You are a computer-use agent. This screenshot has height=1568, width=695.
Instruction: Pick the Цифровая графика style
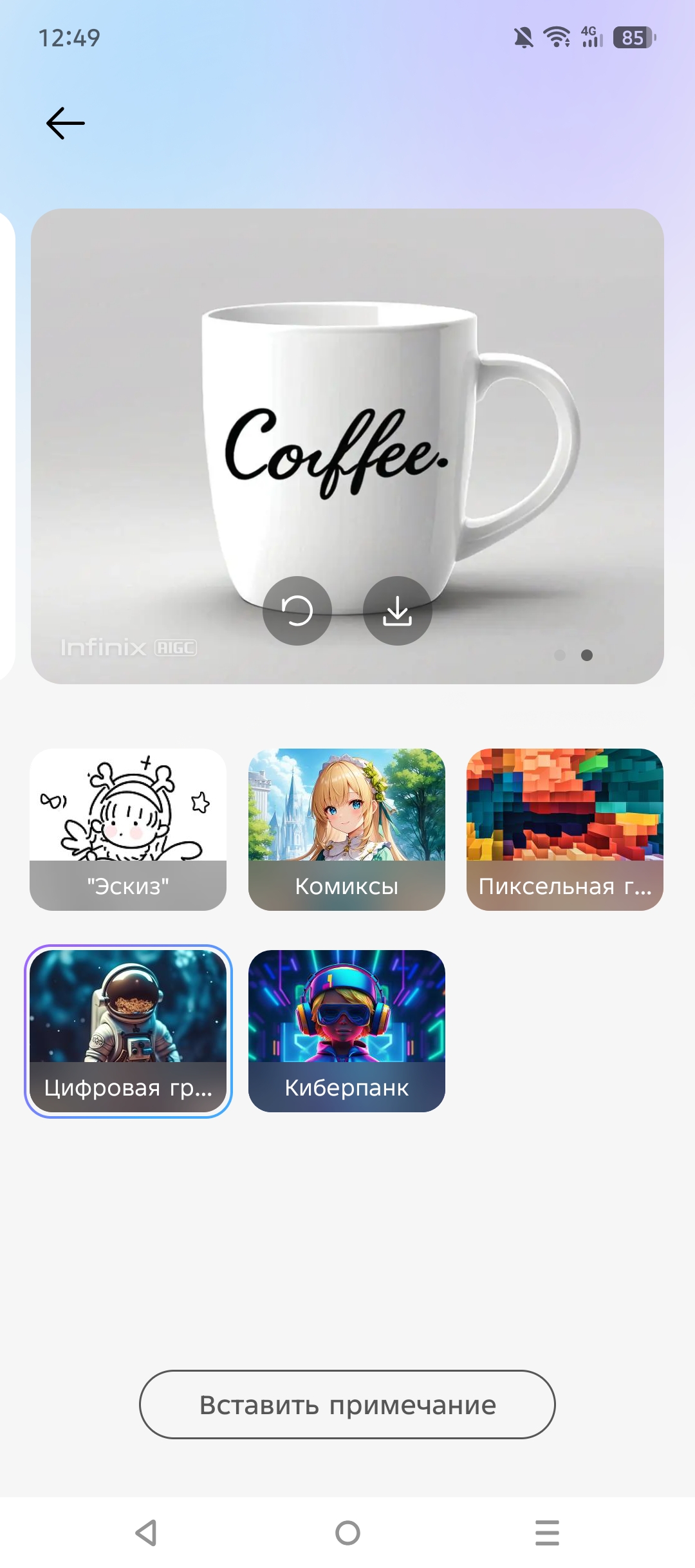click(128, 1031)
